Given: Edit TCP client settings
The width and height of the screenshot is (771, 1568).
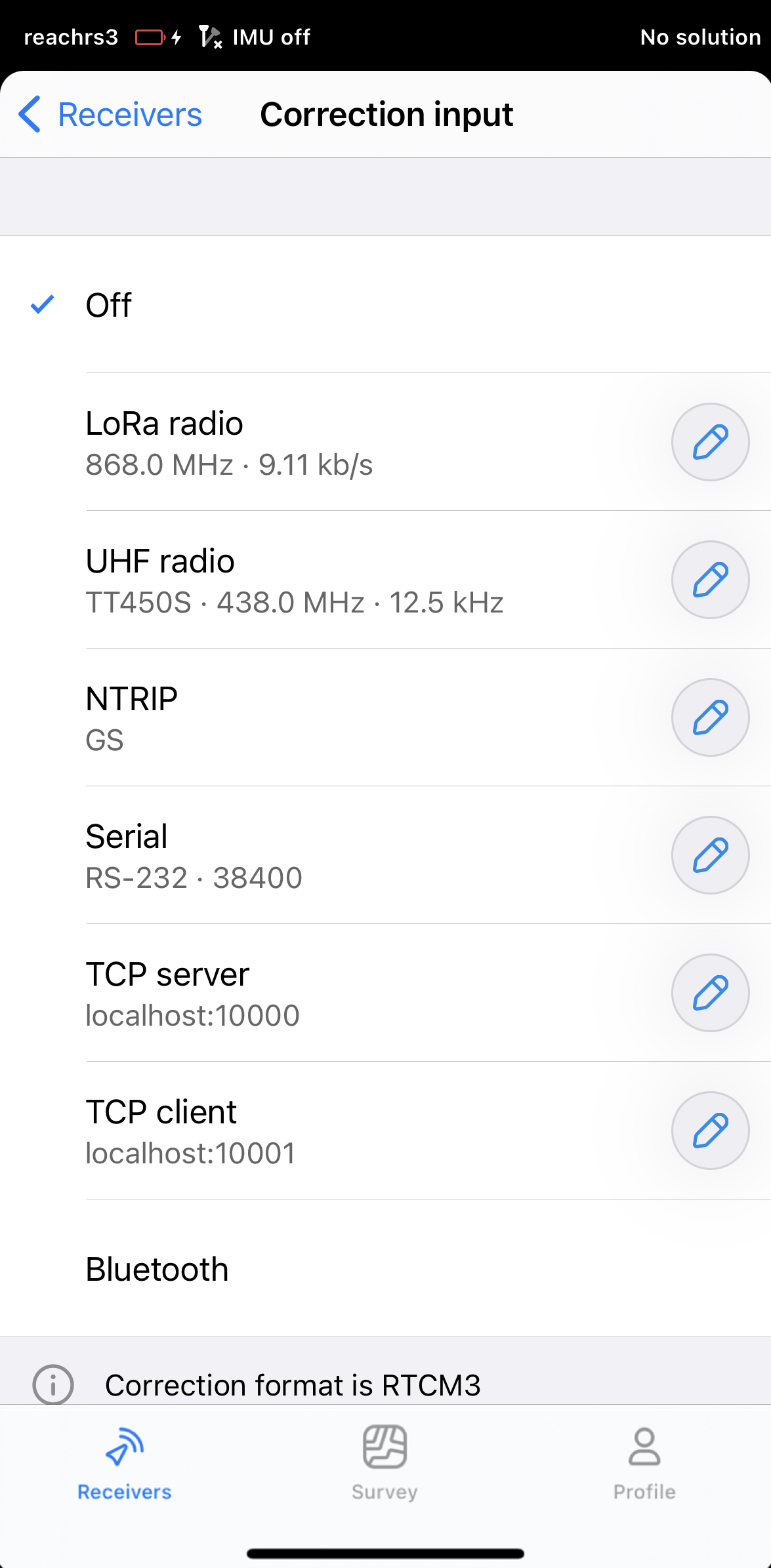Looking at the screenshot, I should tap(710, 1131).
